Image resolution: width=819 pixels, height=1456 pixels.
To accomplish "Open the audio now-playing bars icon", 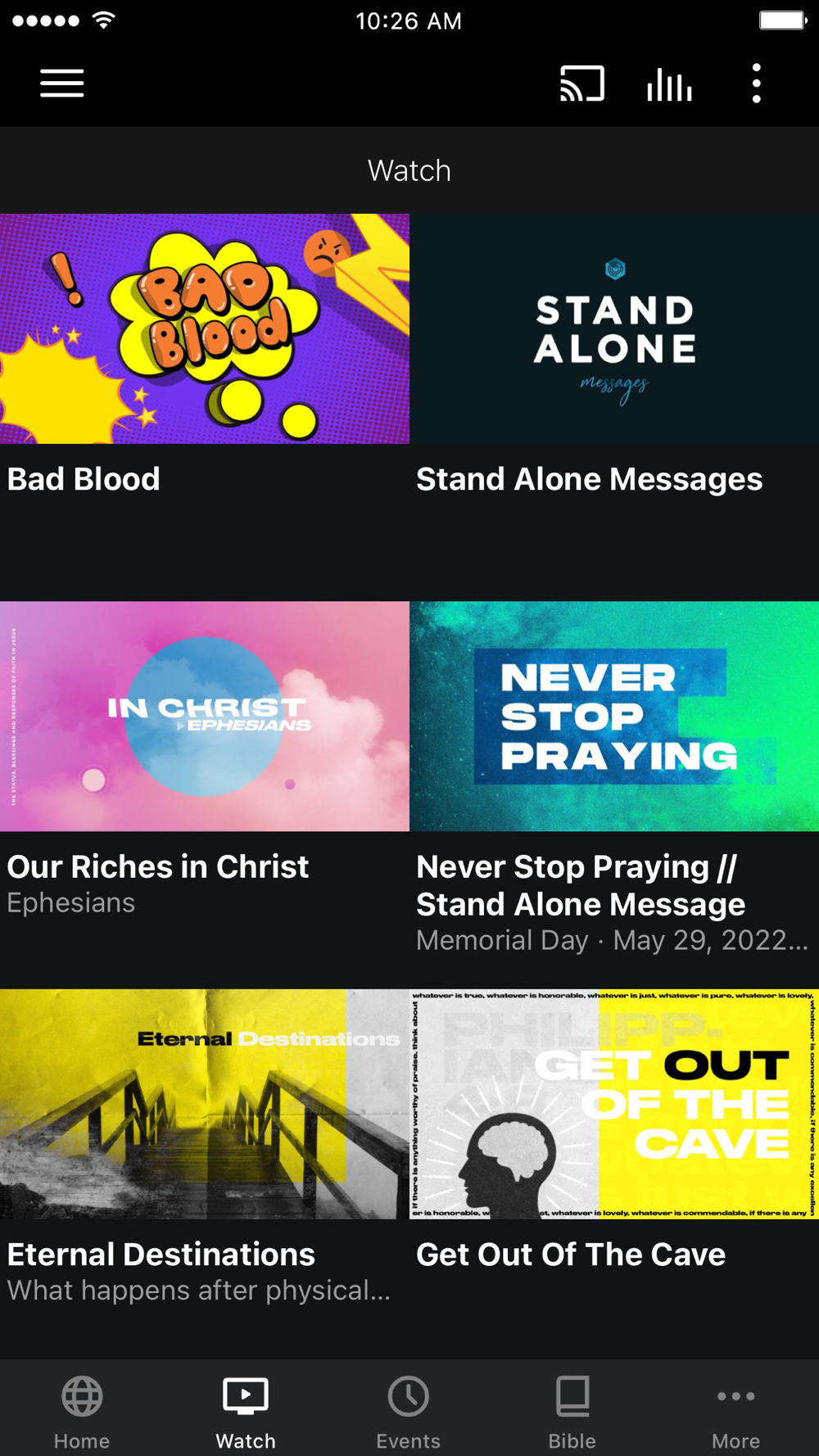I will pyautogui.click(x=669, y=84).
